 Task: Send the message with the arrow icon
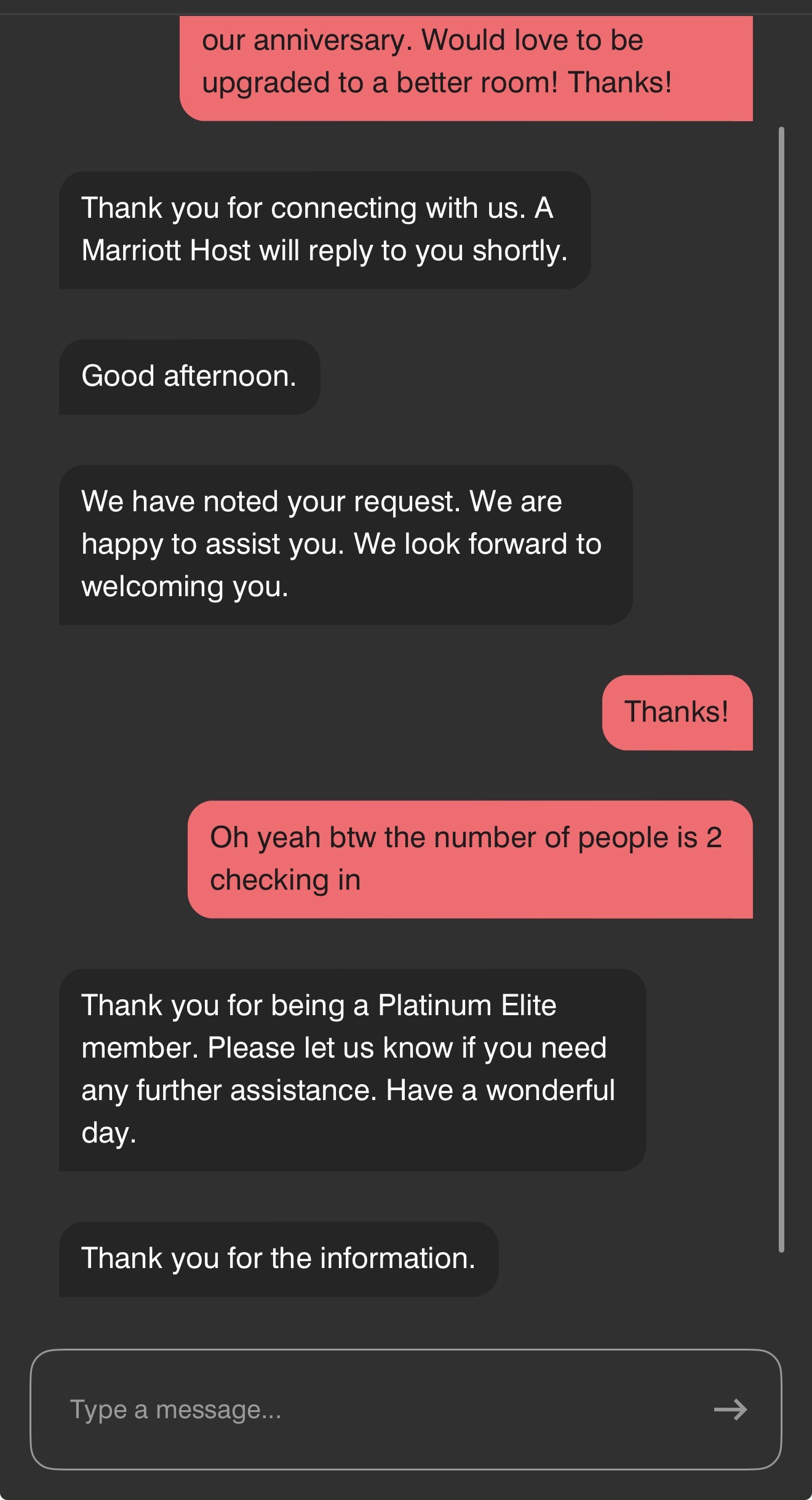point(730,1410)
